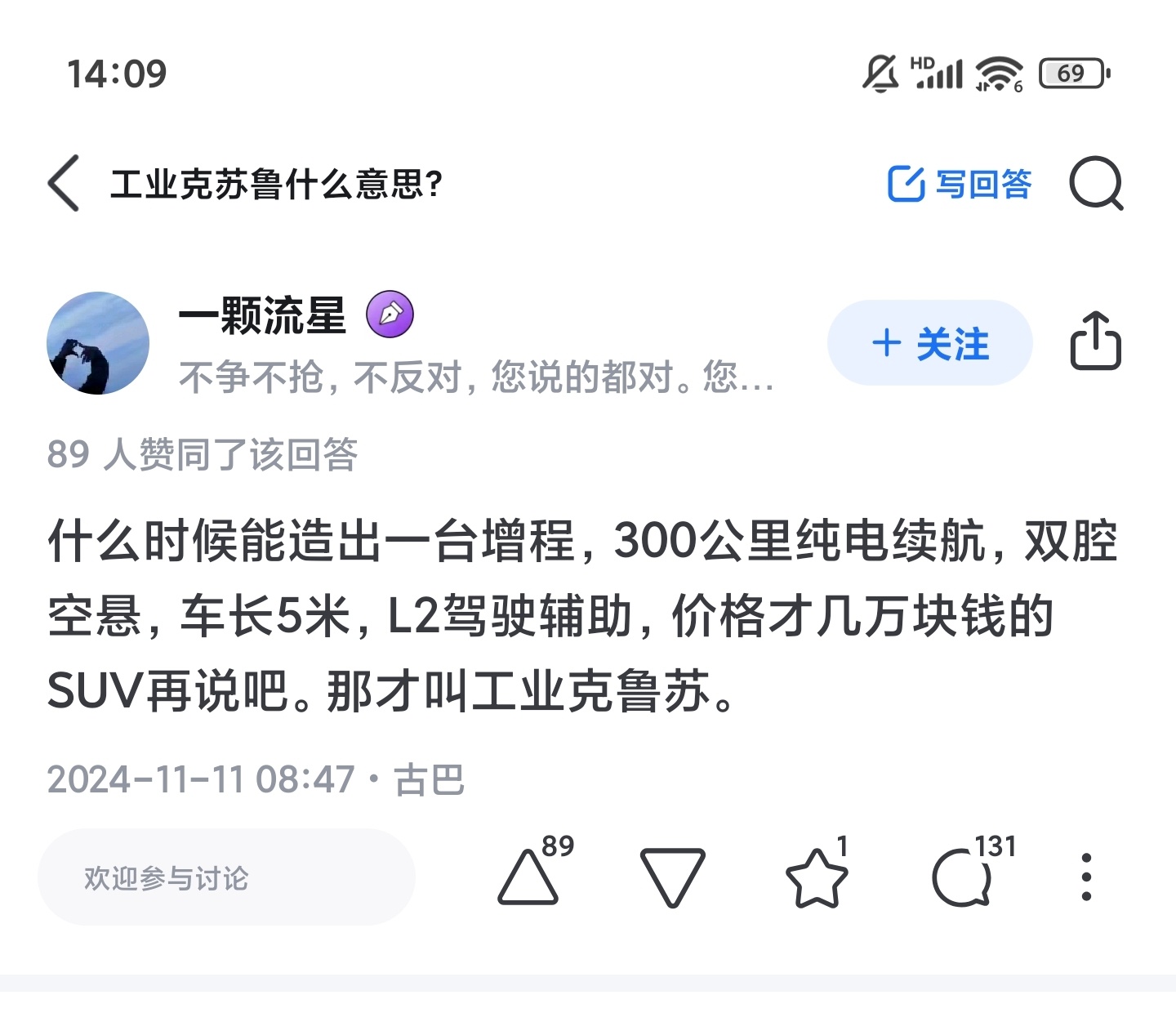The image size is (1176, 1013).
Task: Upvote this answer
Action: [x=528, y=877]
